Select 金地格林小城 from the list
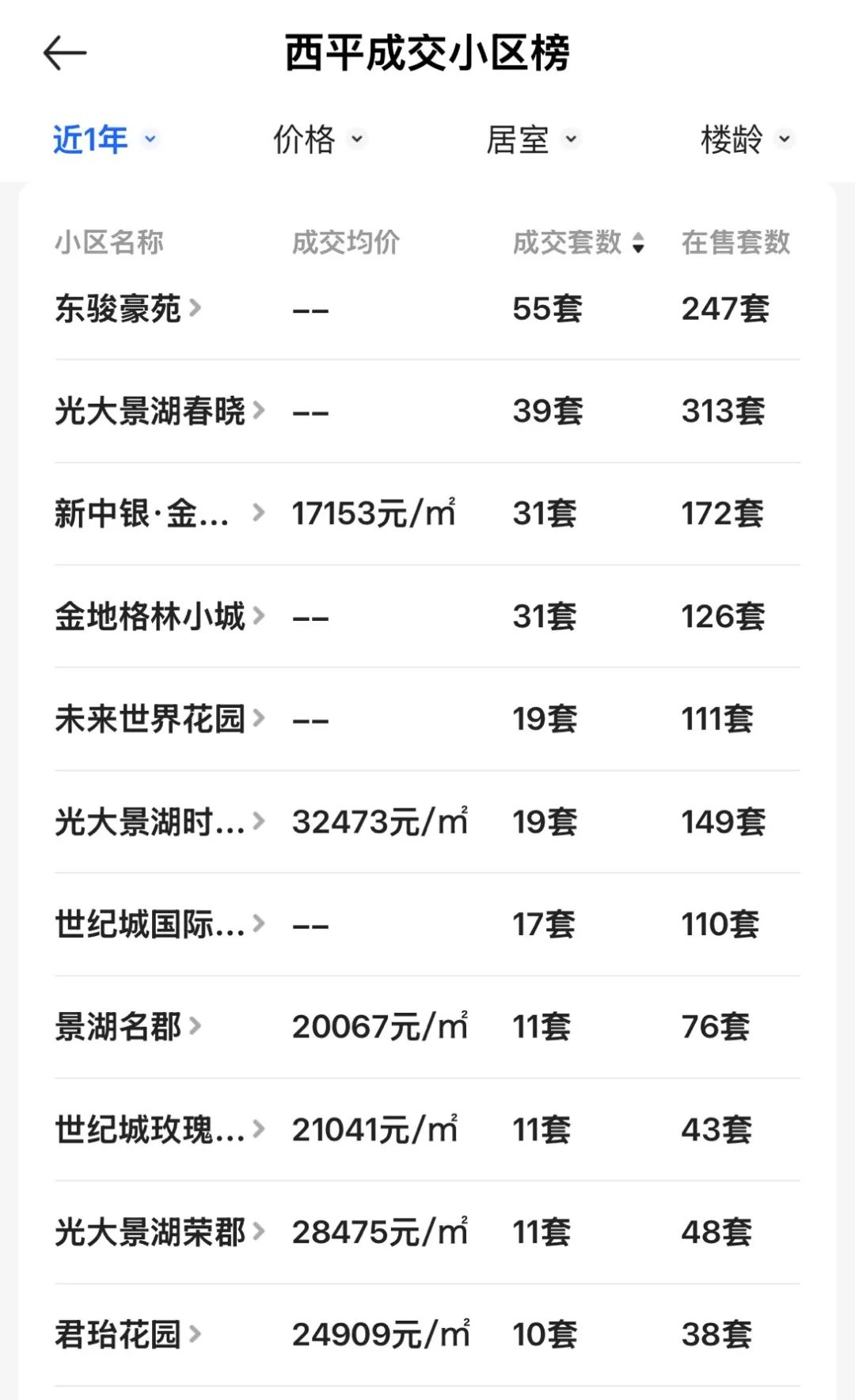 click(158, 616)
